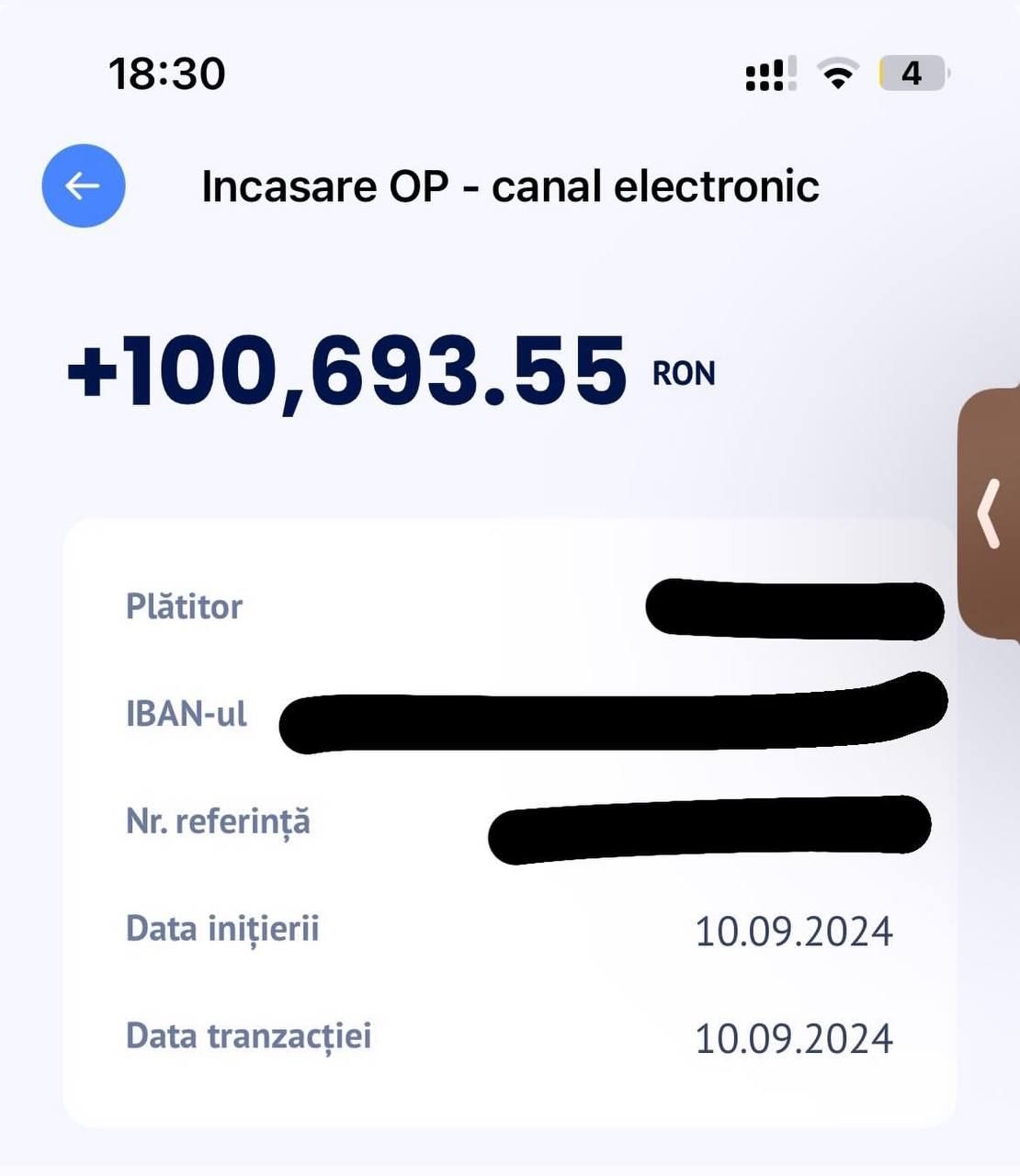The image size is (1020, 1176).
Task: Go back using the blue arrow button
Action: (84, 186)
